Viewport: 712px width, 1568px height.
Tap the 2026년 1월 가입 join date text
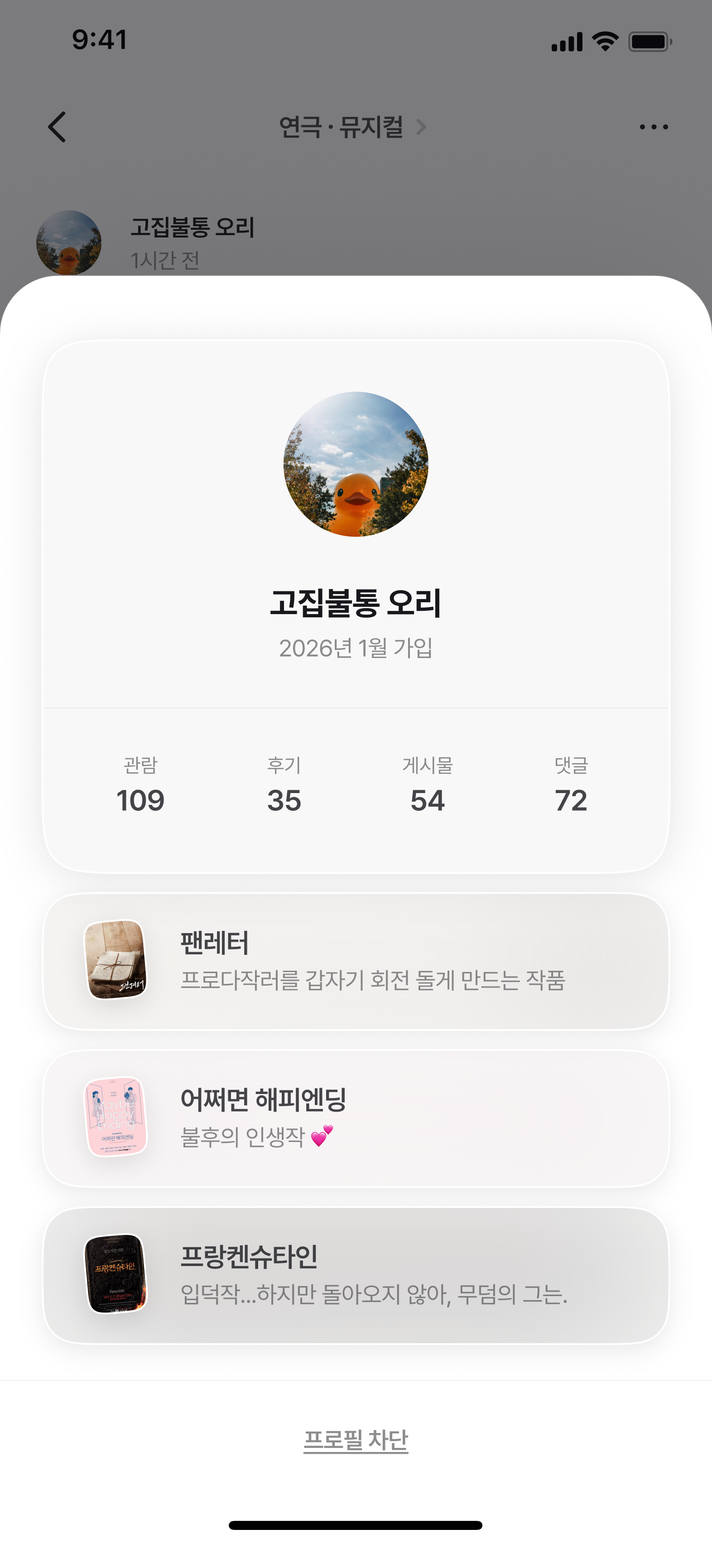coord(356,649)
